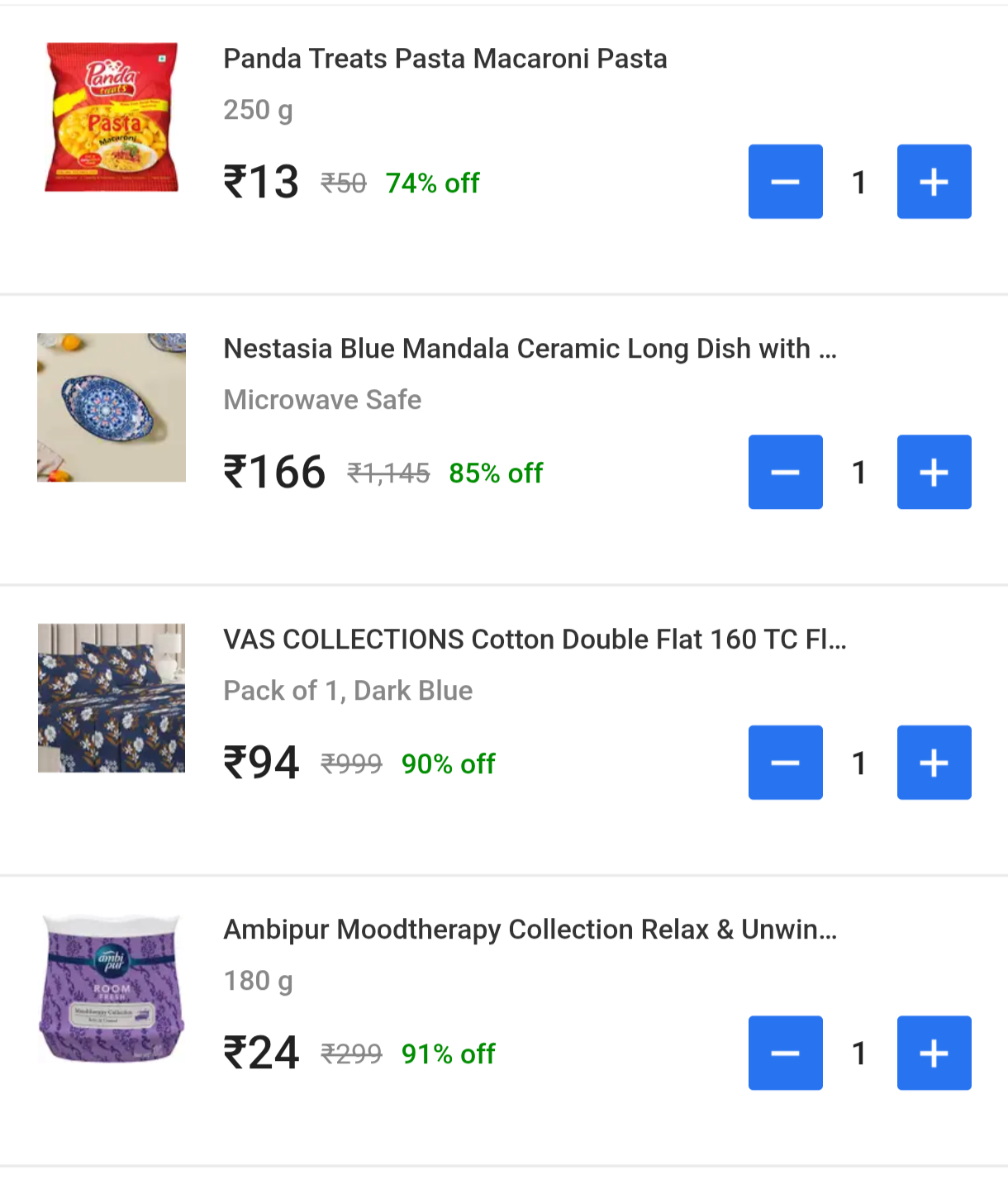Open Panda Treats Pasta Macaroni product image
Screen dimensions: 1008x1189
click(112, 117)
